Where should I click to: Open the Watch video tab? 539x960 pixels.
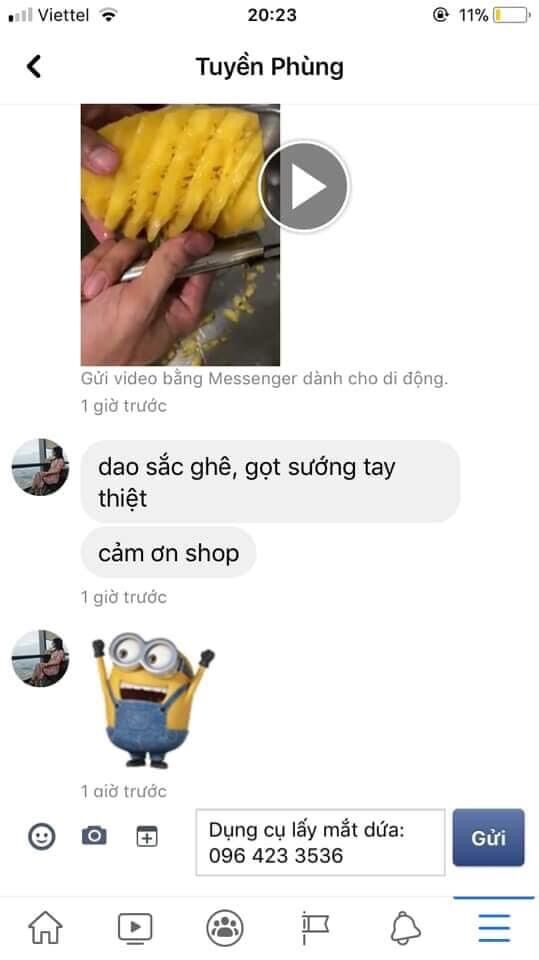pyautogui.click(x=135, y=928)
